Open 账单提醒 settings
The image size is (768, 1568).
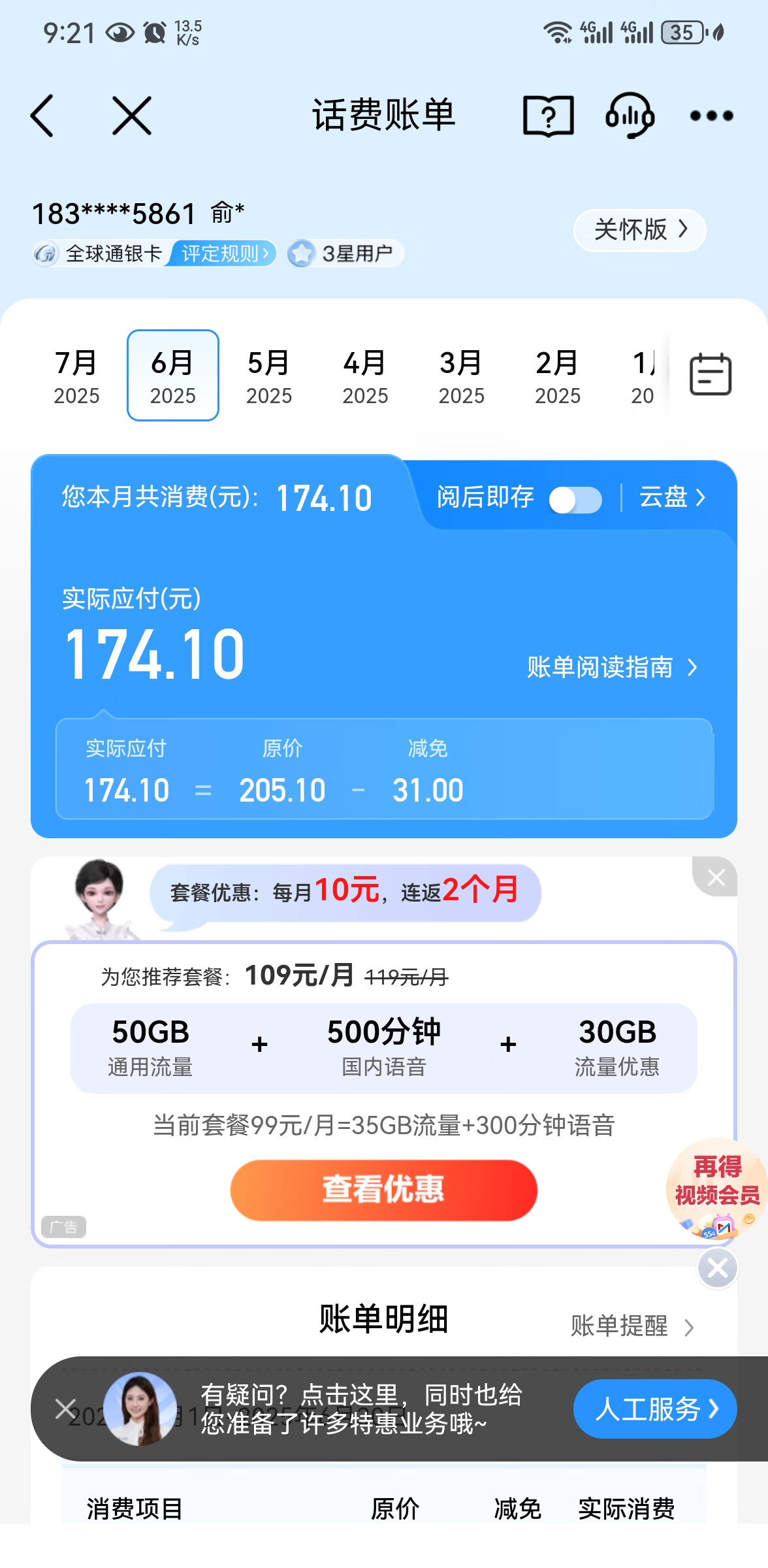631,1326
